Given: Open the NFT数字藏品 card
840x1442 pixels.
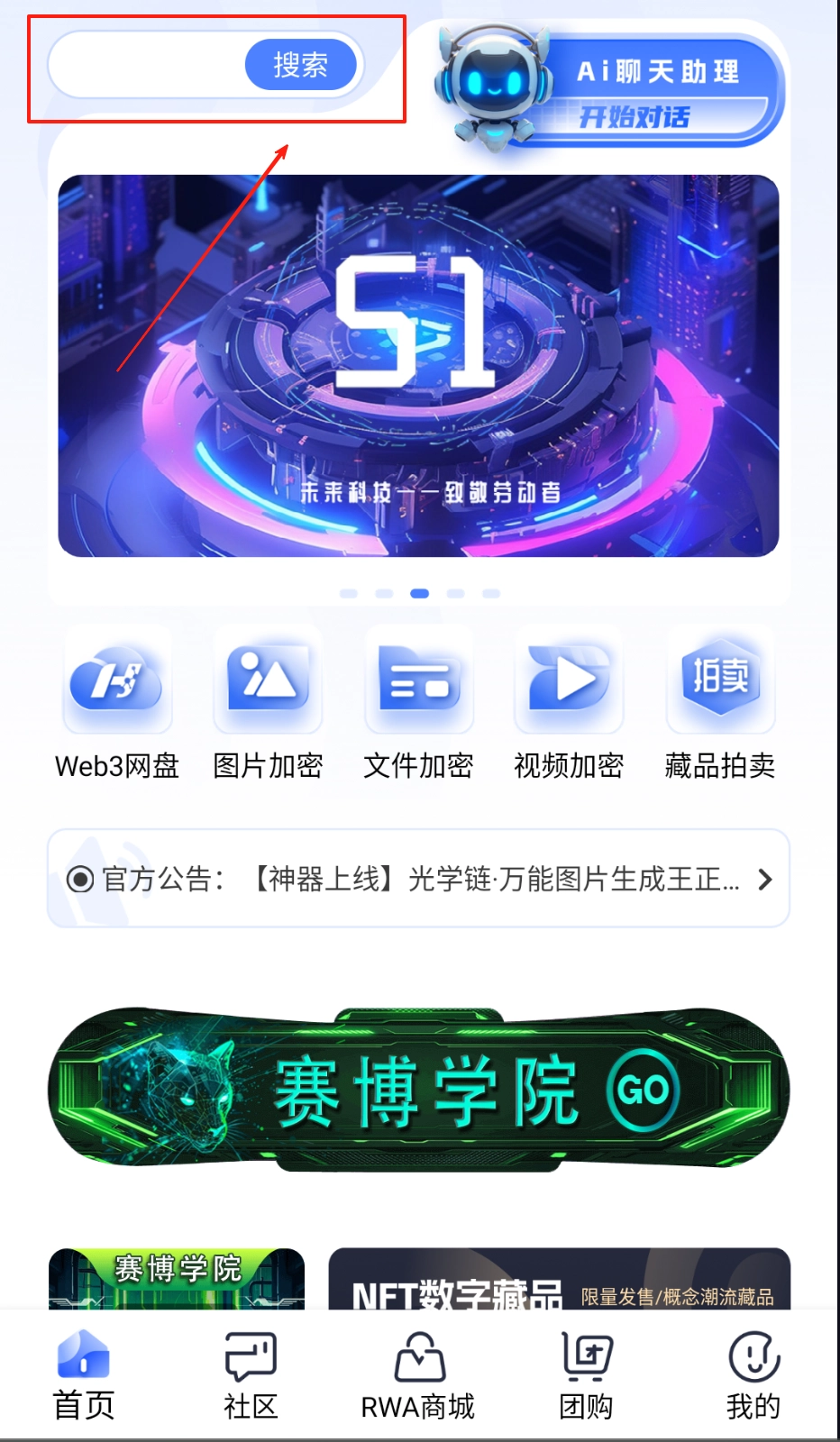Looking at the screenshot, I should pyautogui.click(x=559, y=1280).
